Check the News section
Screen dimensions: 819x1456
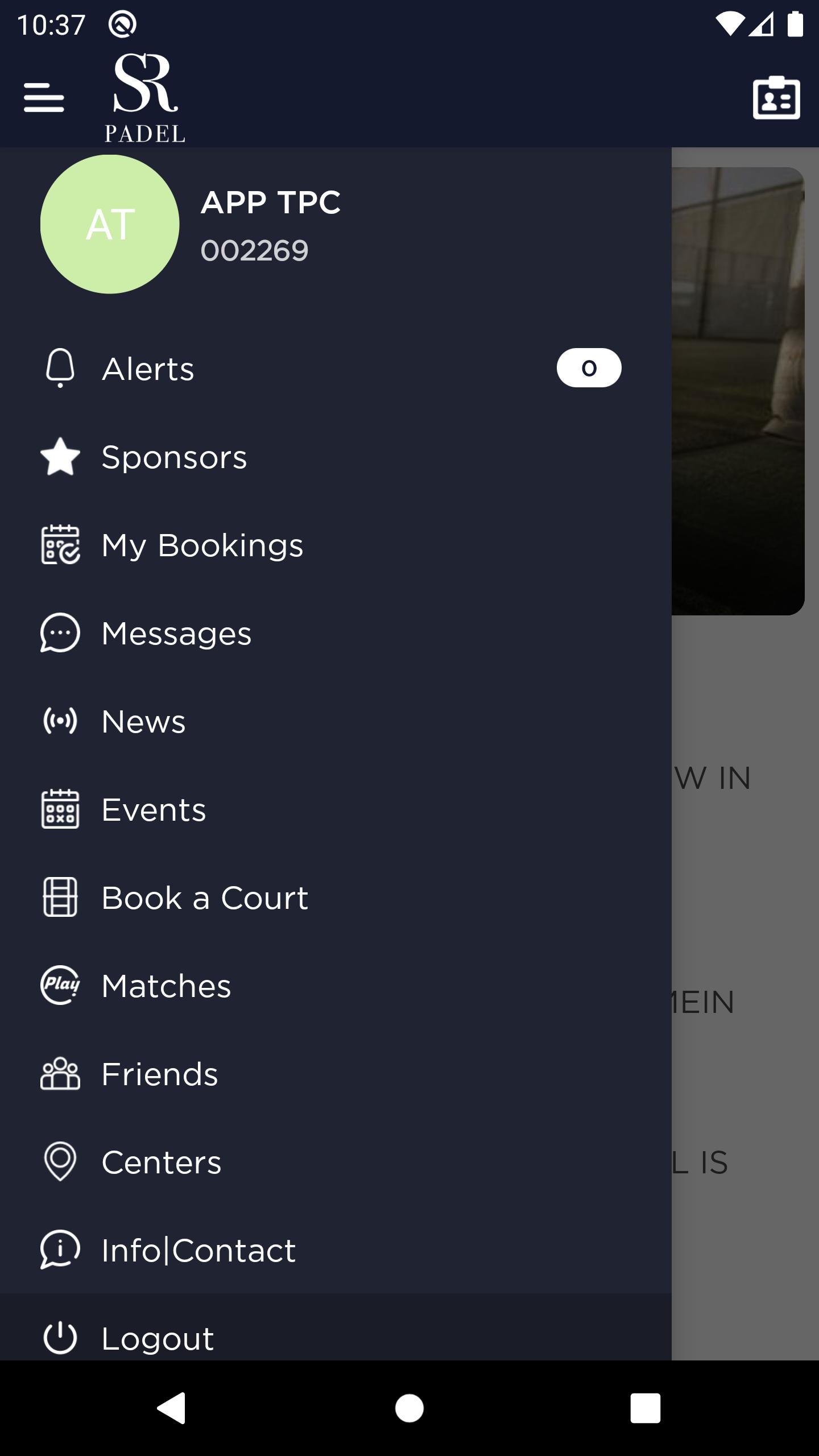click(143, 721)
